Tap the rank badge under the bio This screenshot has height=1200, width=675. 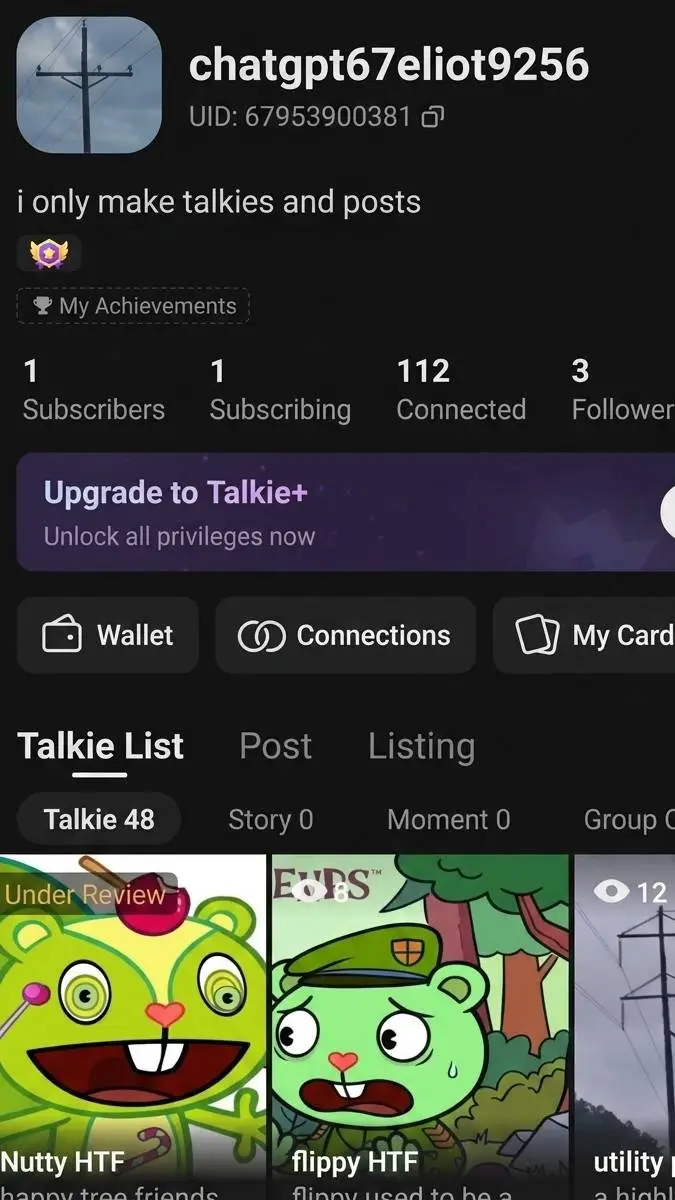(48, 253)
